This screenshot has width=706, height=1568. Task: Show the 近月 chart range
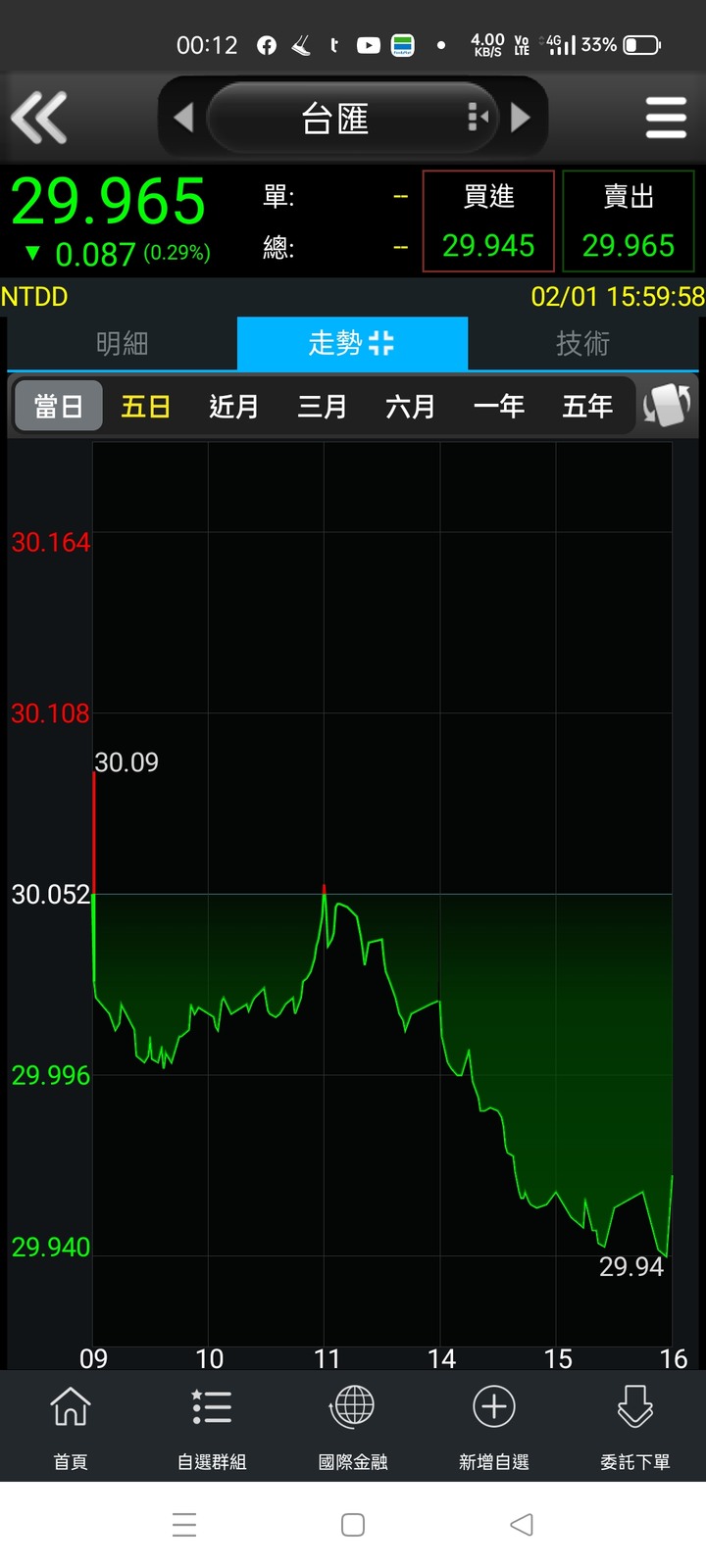233,406
